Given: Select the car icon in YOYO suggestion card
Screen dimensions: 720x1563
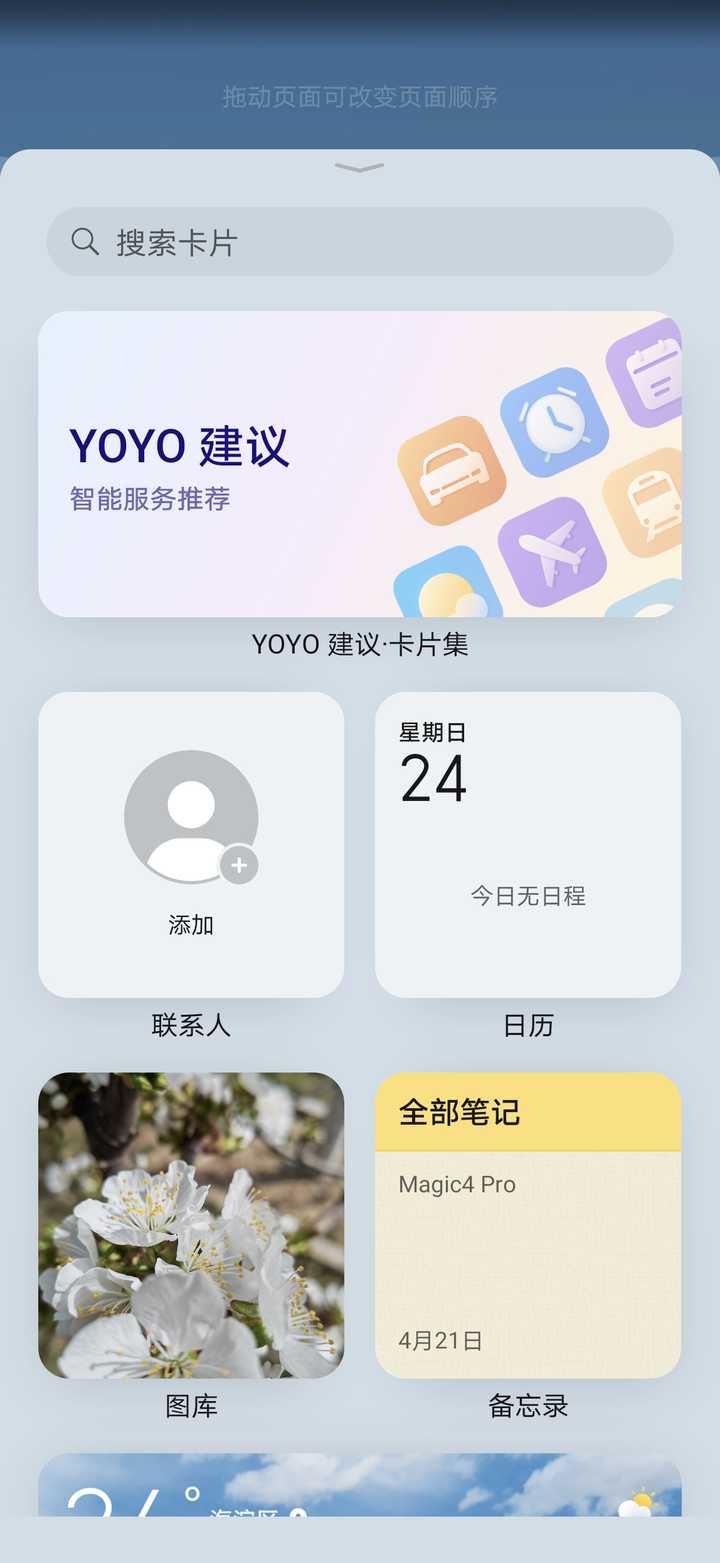Looking at the screenshot, I should (455, 470).
